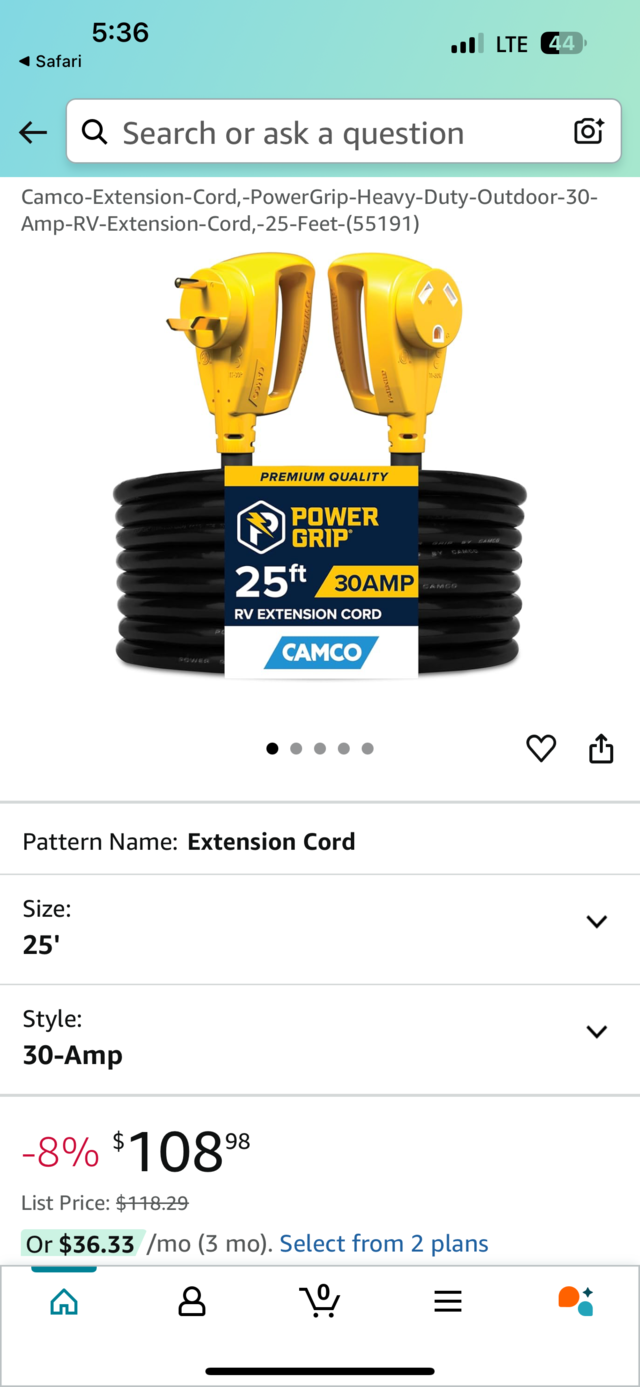Share this product listing
The image size is (640, 1387).
coord(600,748)
